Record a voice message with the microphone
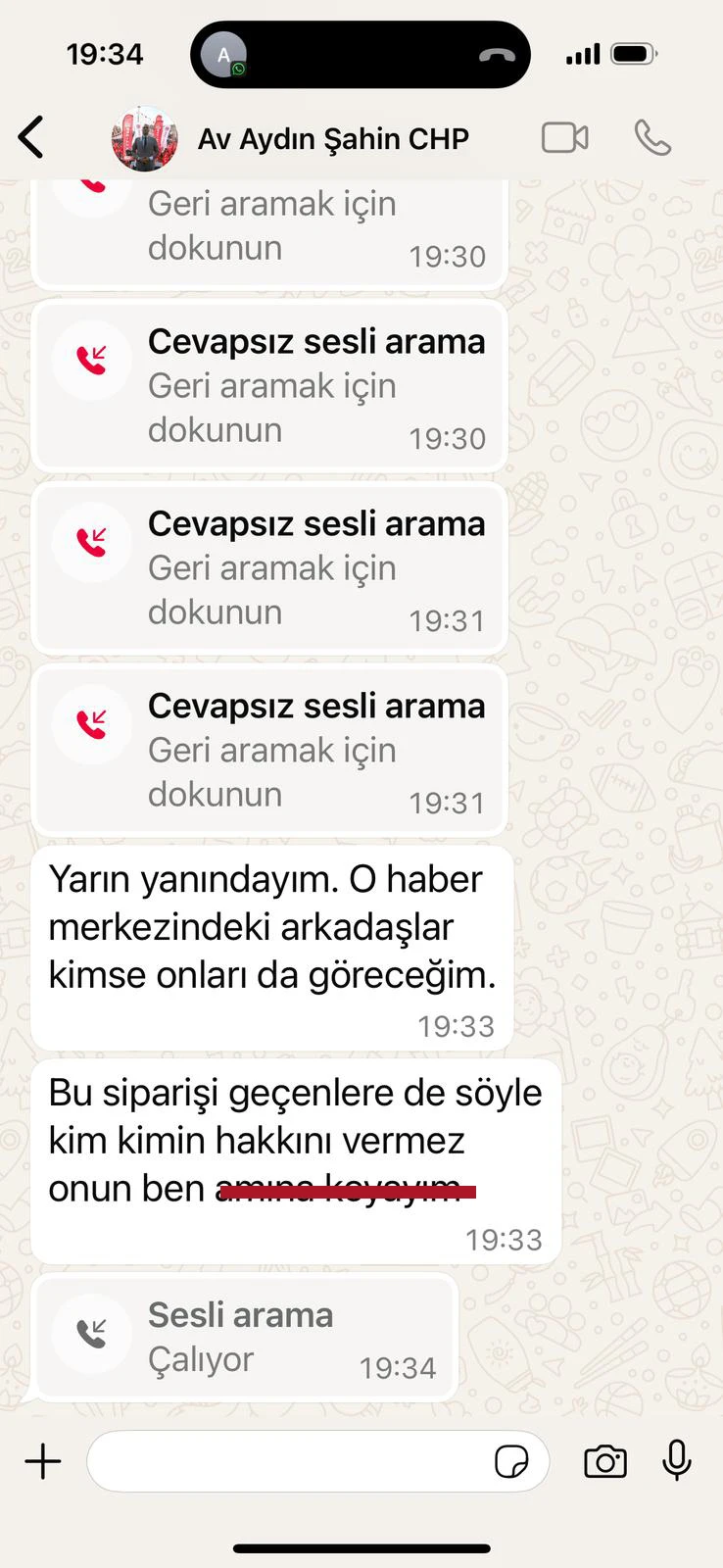This screenshot has width=723, height=1568. pyautogui.click(x=676, y=1461)
